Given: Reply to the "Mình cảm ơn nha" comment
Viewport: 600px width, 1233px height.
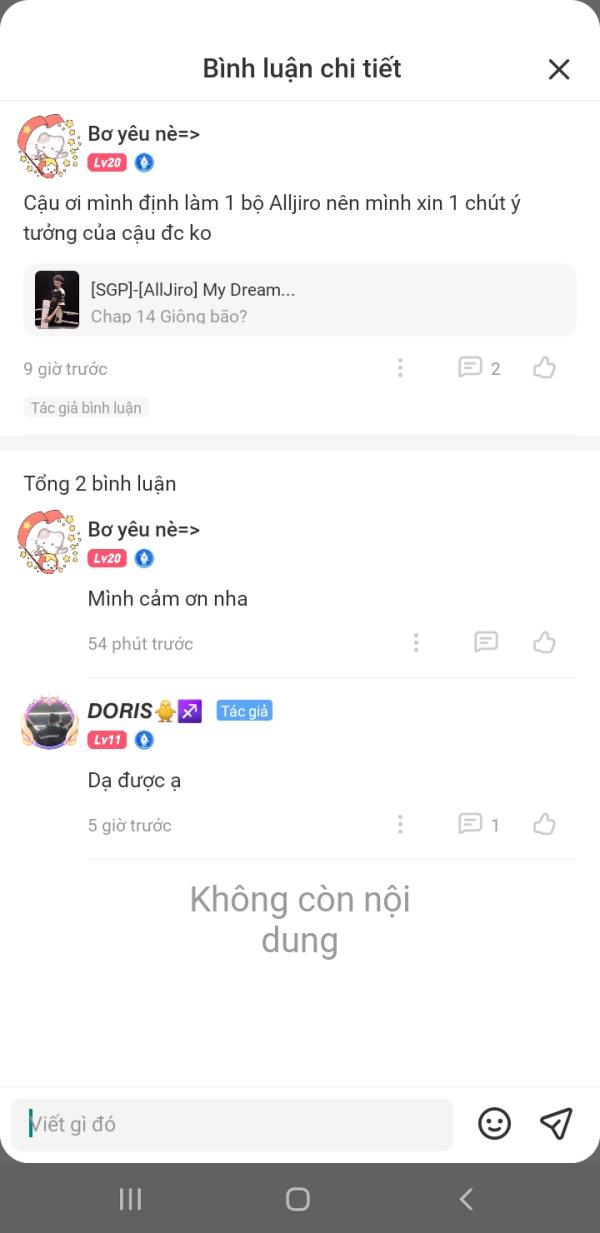Looking at the screenshot, I should (486, 642).
